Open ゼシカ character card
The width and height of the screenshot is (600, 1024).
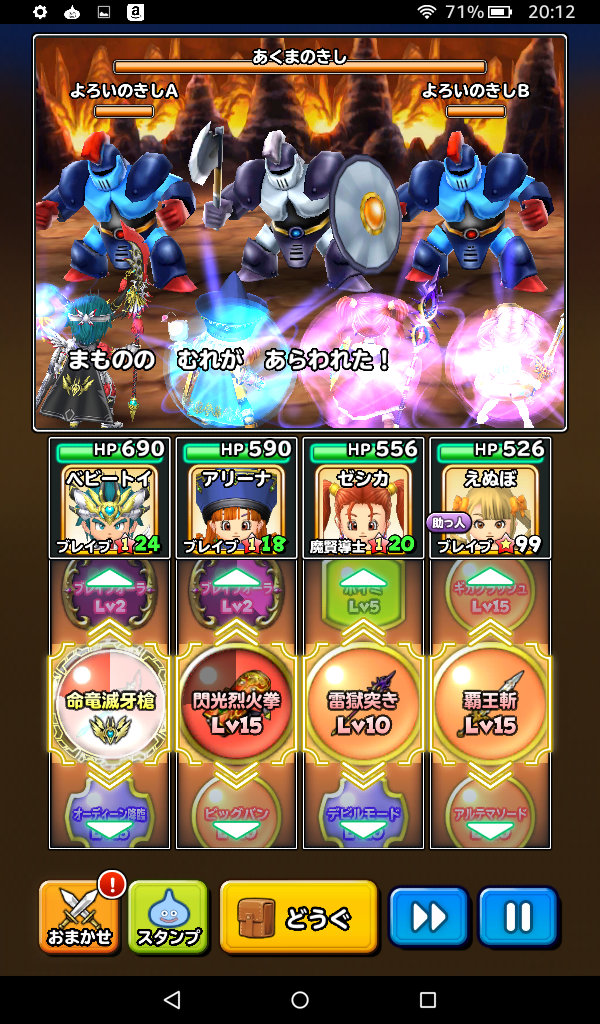(x=363, y=498)
